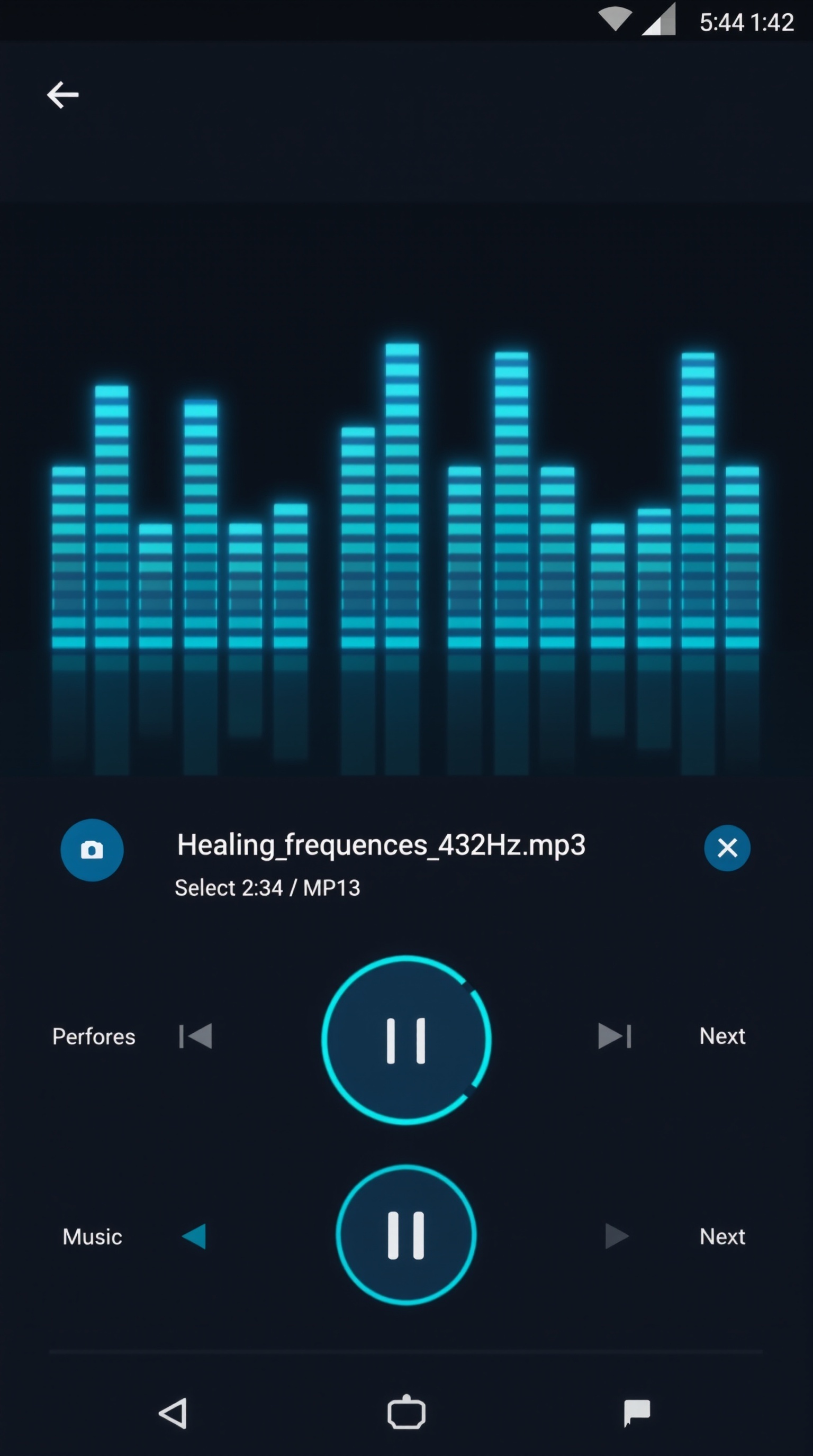The width and height of the screenshot is (813, 1456).
Task: Tap the system back triangle in navigation bar
Action: [x=173, y=1414]
